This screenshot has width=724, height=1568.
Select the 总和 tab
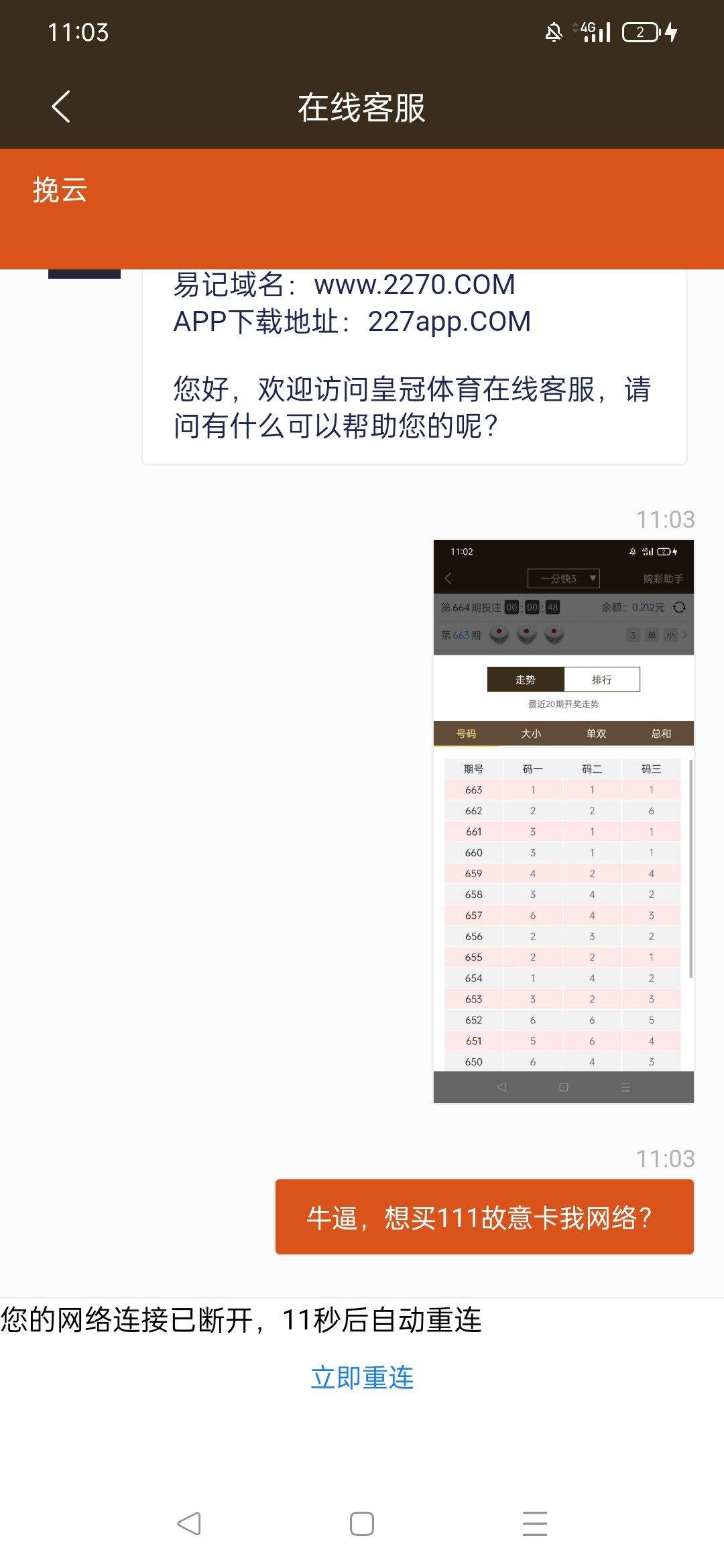660,734
